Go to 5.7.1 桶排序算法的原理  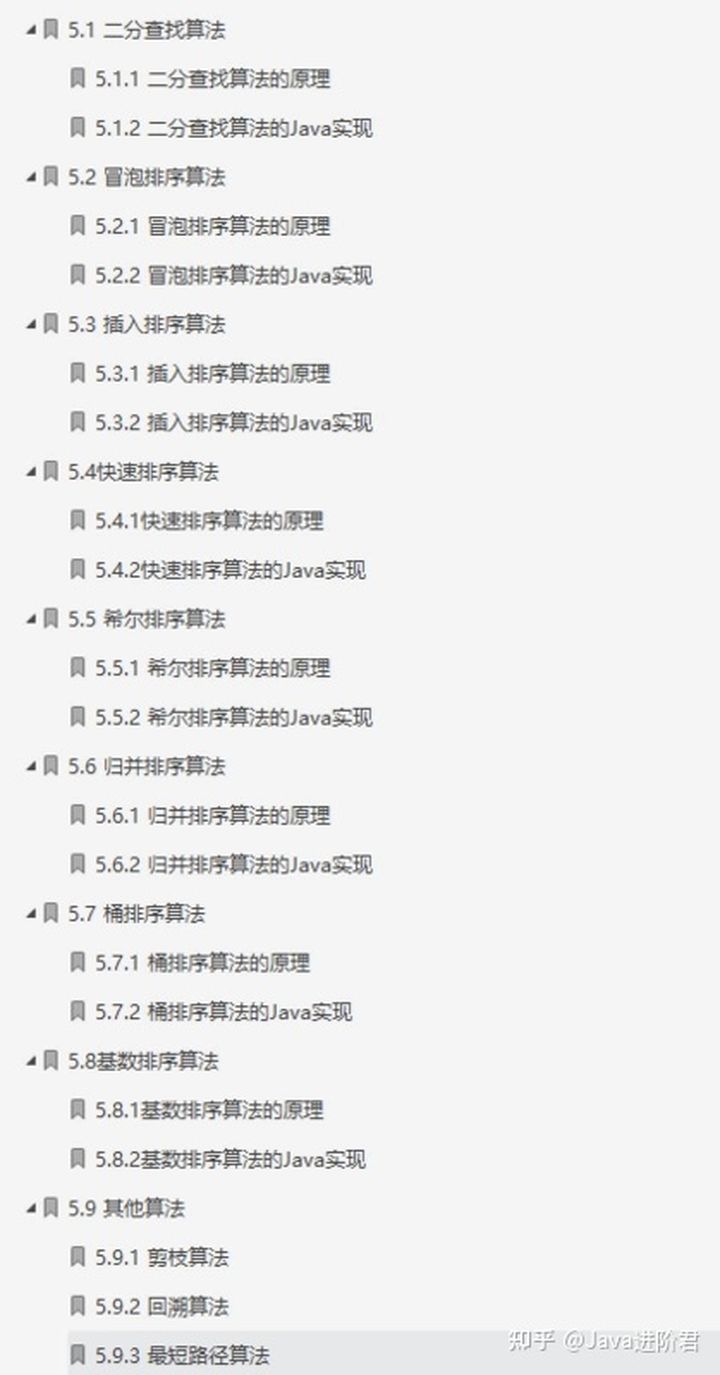point(202,962)
